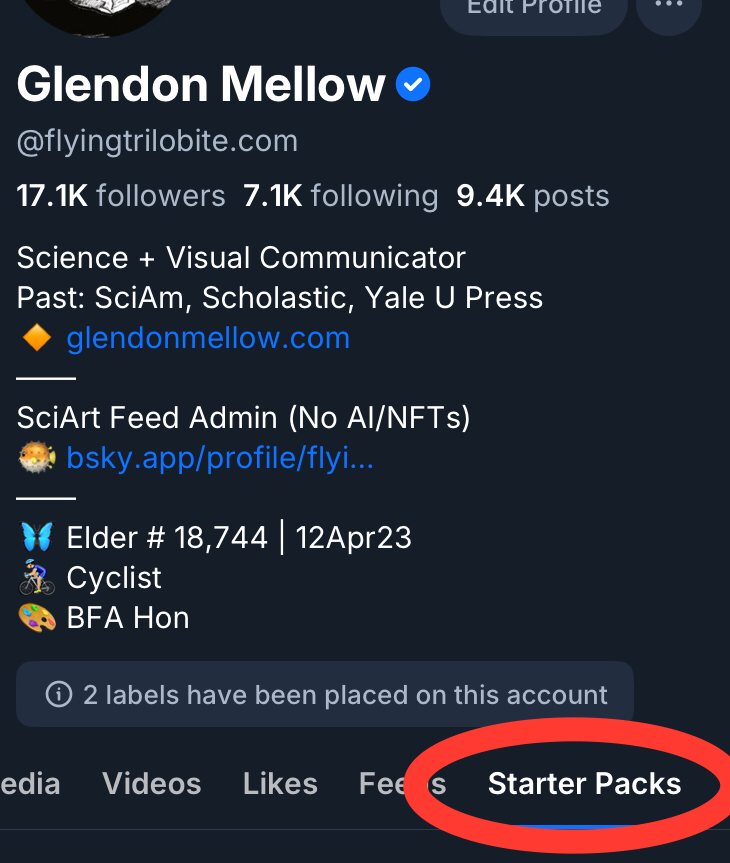
Task: Open the 2 labels notice
Action: coord(325,694)
